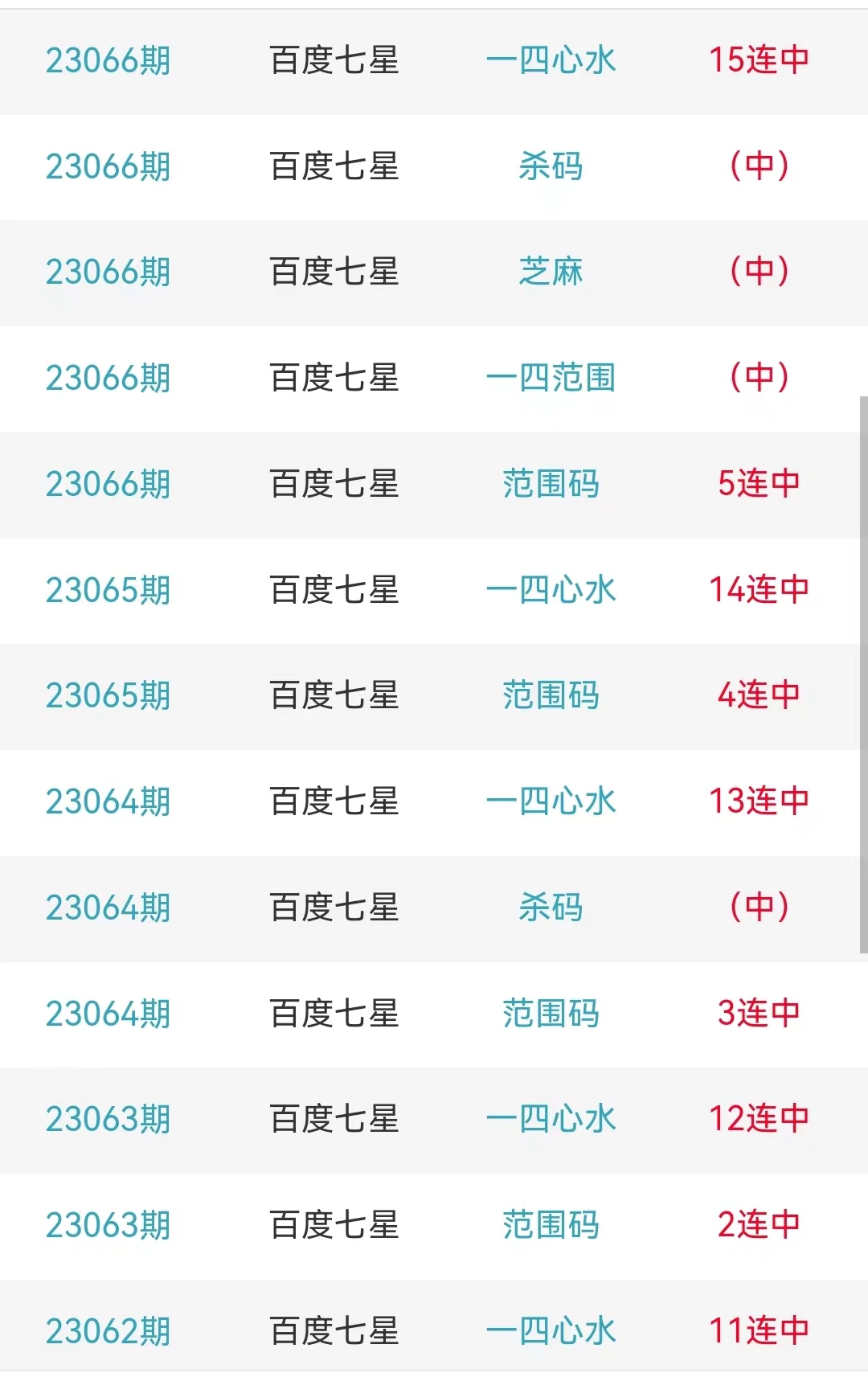
Task: Tap the 23065期 一四心水 row
Action: (x=551, y=590)
